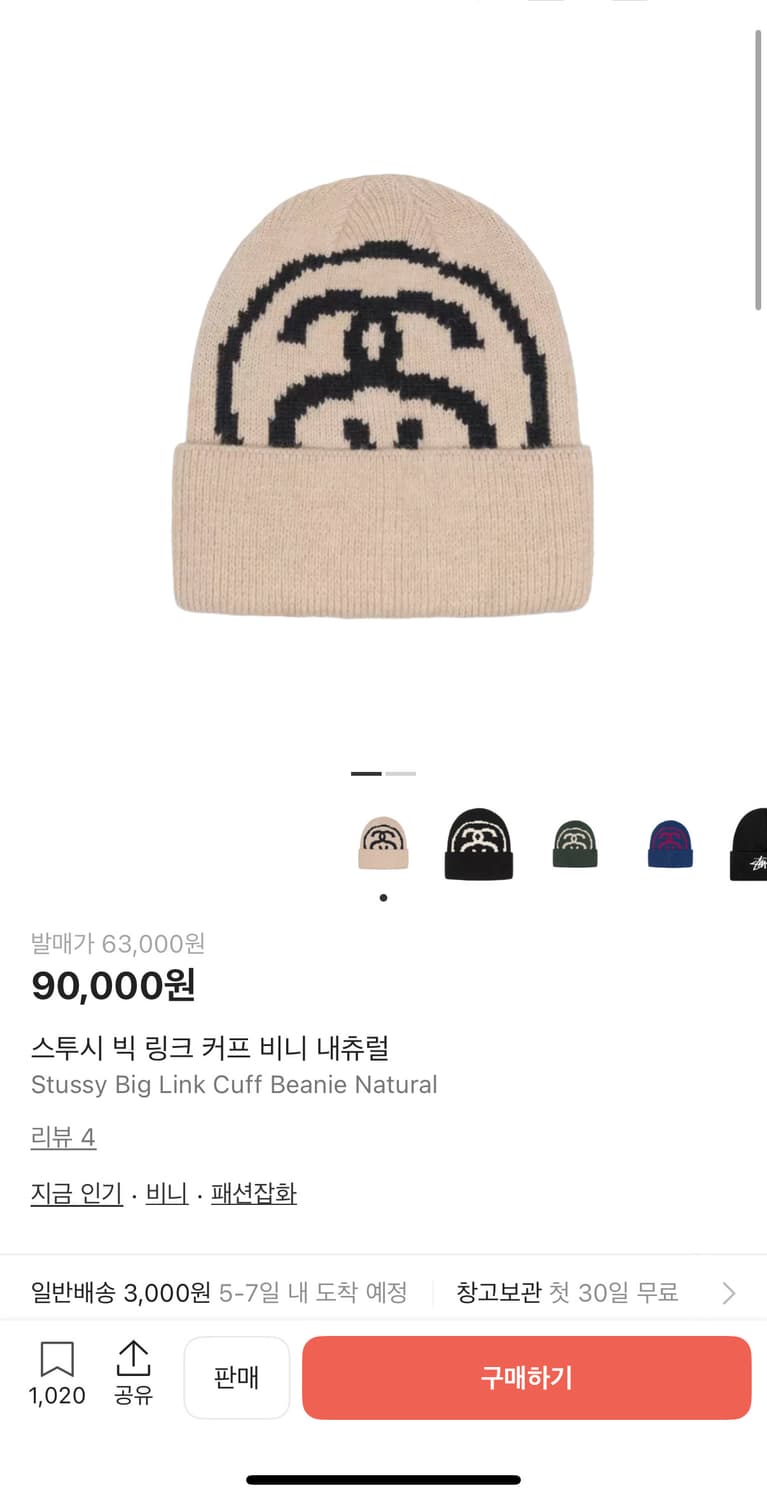Screen dimensions: 767x1500
Task: Select the Green beanie colorway thumbnail
Action: (x=575, y=843)
